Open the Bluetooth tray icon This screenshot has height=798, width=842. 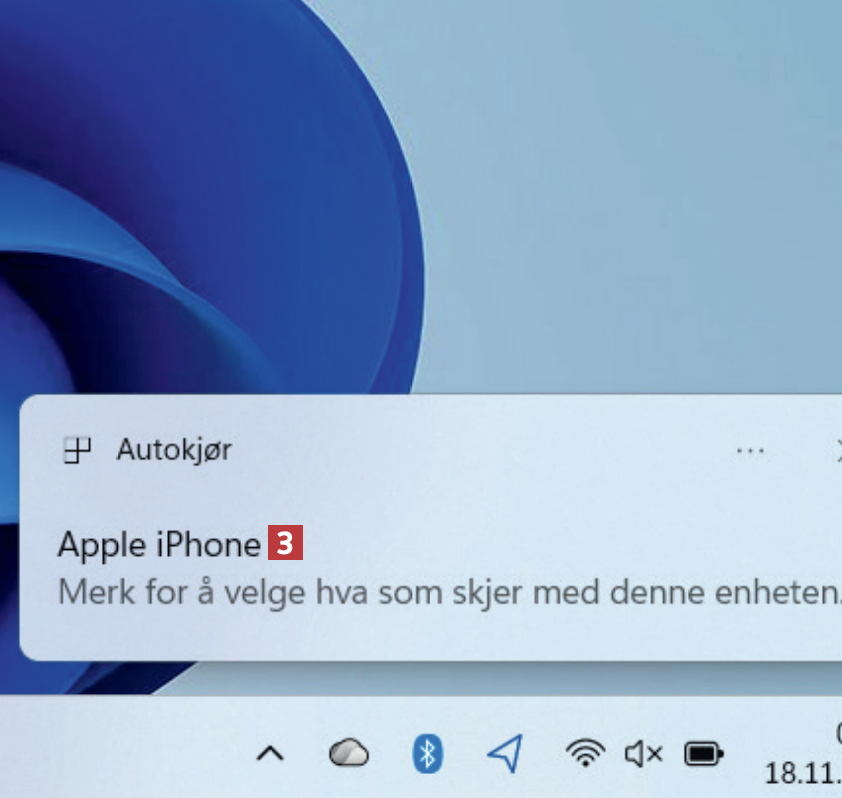(x=428, y=754)
